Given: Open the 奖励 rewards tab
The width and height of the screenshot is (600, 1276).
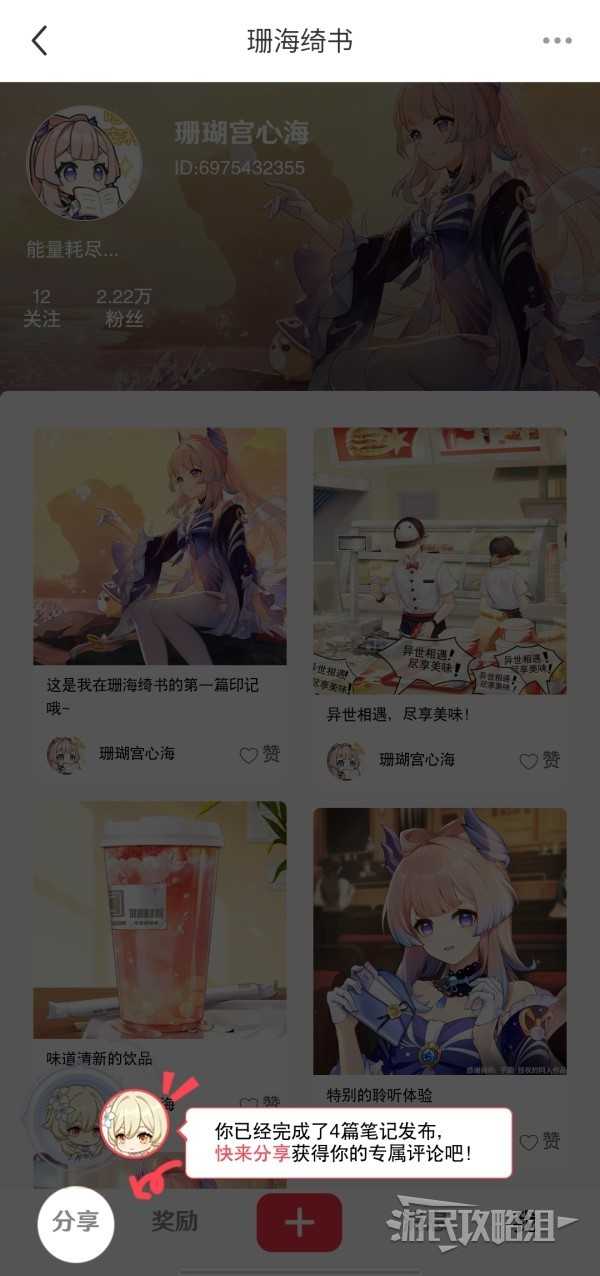Looking at the screenshot, I should click(x=175, y=1221).
